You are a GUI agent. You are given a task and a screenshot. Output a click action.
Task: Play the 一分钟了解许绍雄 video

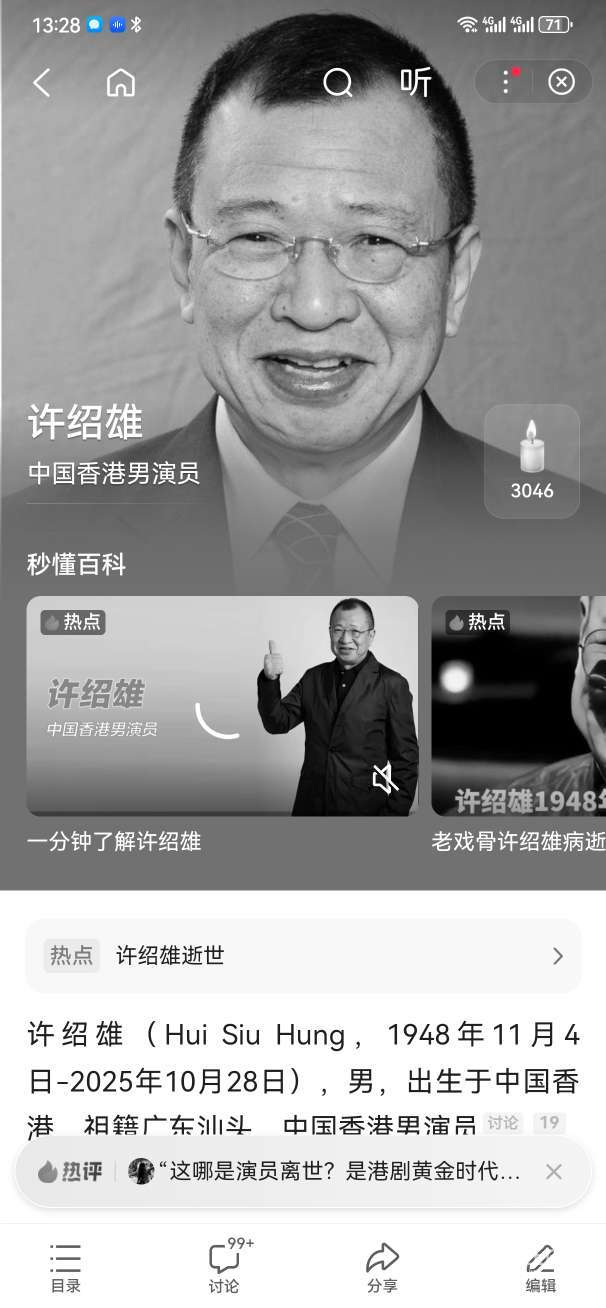click(222, 706)
